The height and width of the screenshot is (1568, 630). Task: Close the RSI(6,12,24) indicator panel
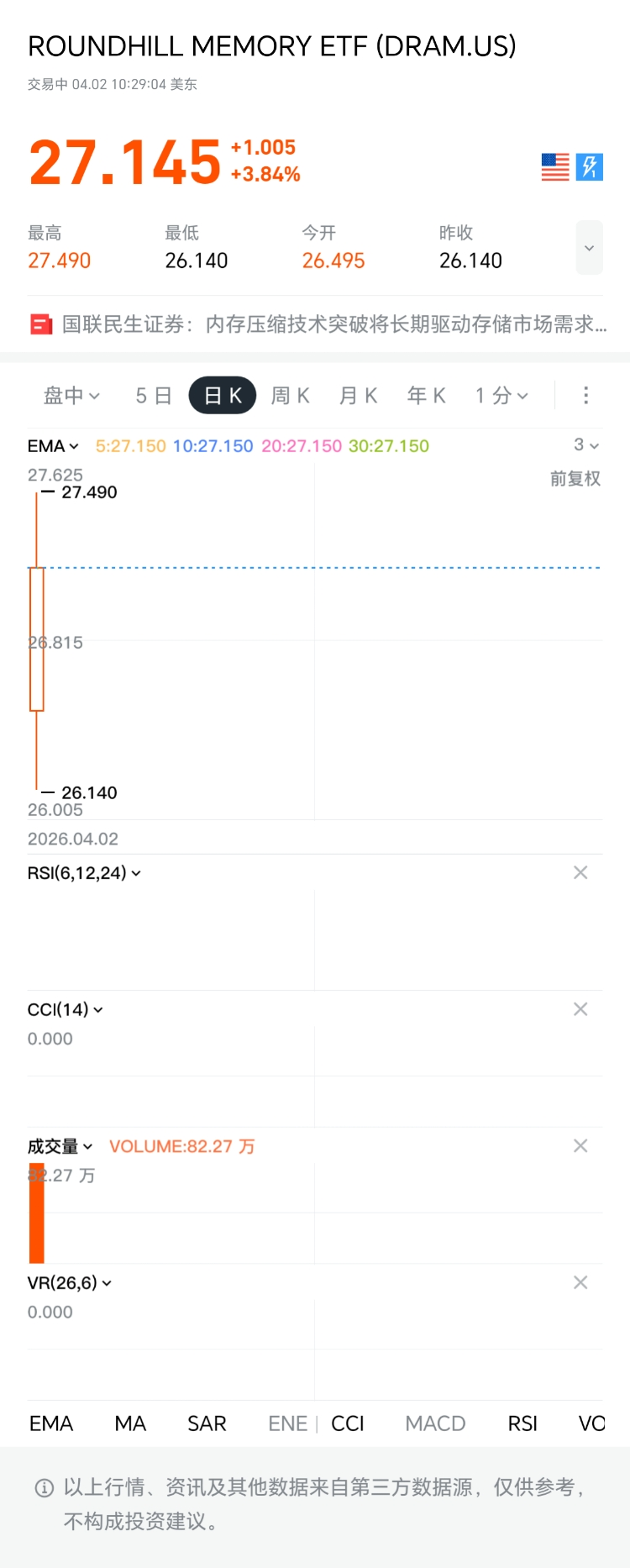580,873
